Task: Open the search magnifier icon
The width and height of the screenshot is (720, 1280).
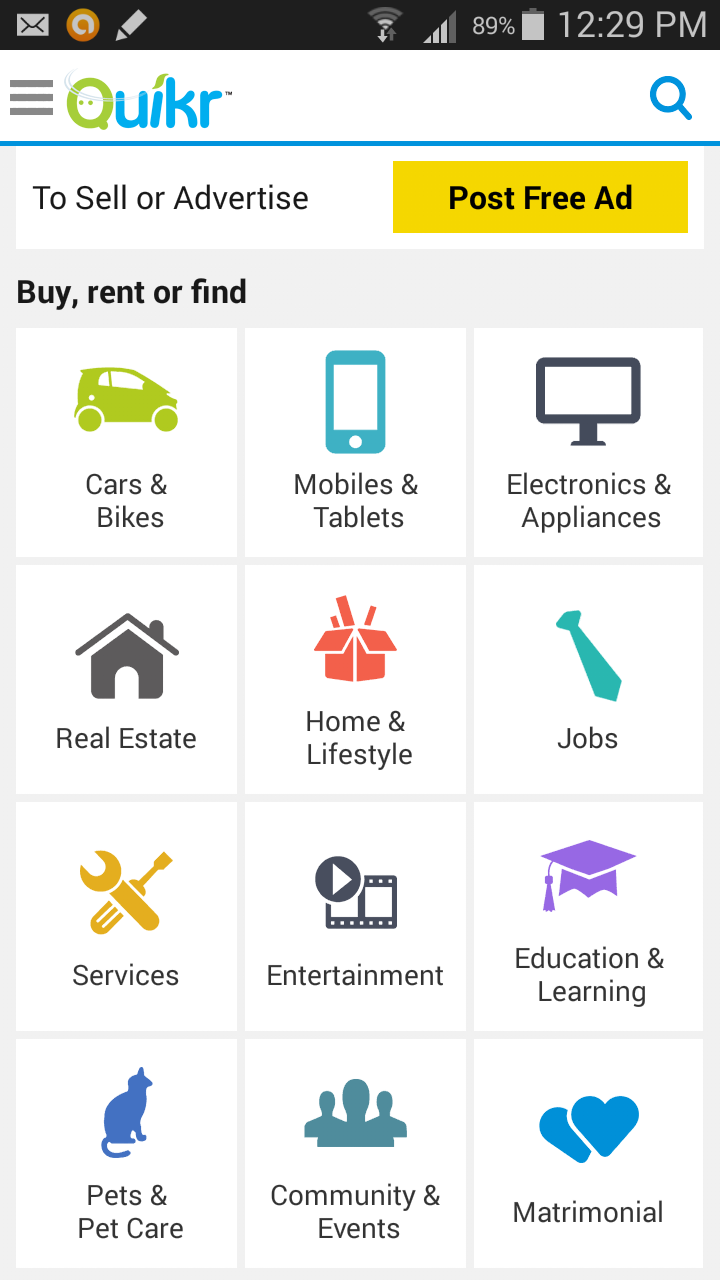Action: click(670, 98)
